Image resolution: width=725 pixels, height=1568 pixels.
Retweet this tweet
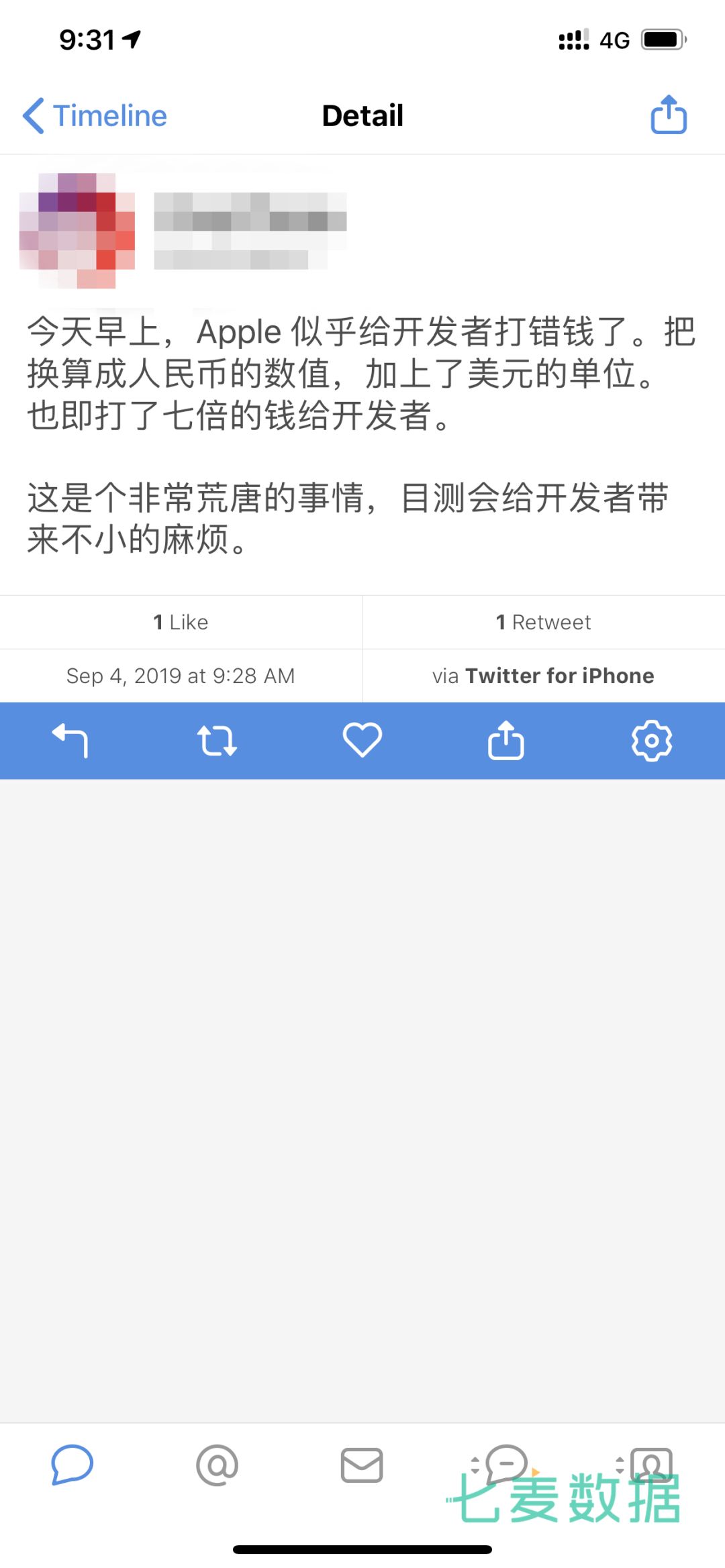217,741
